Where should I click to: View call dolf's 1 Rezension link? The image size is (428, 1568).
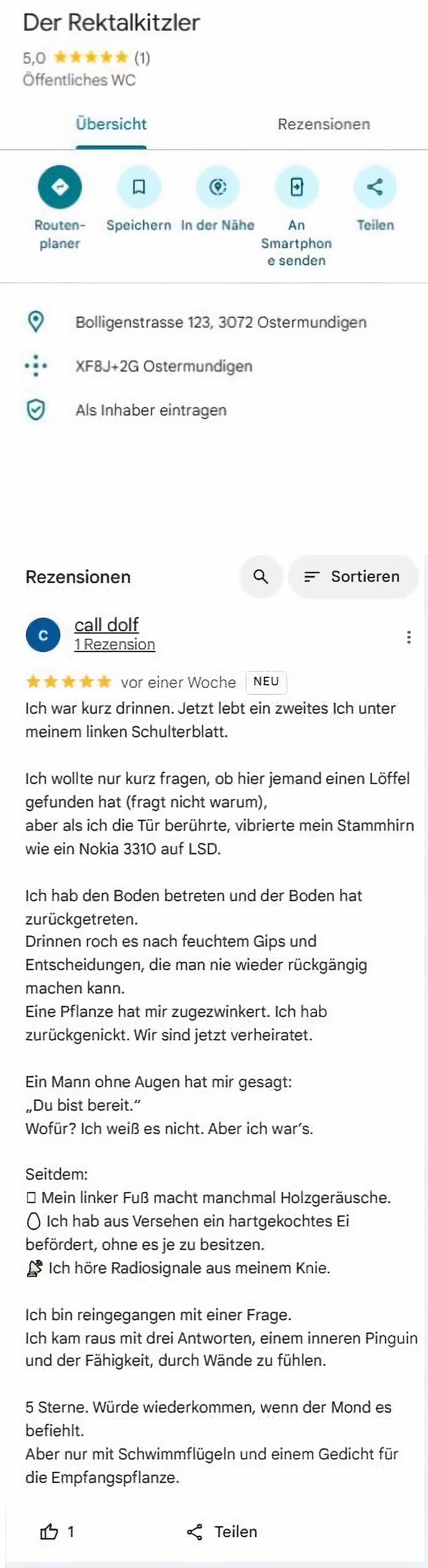114,645
